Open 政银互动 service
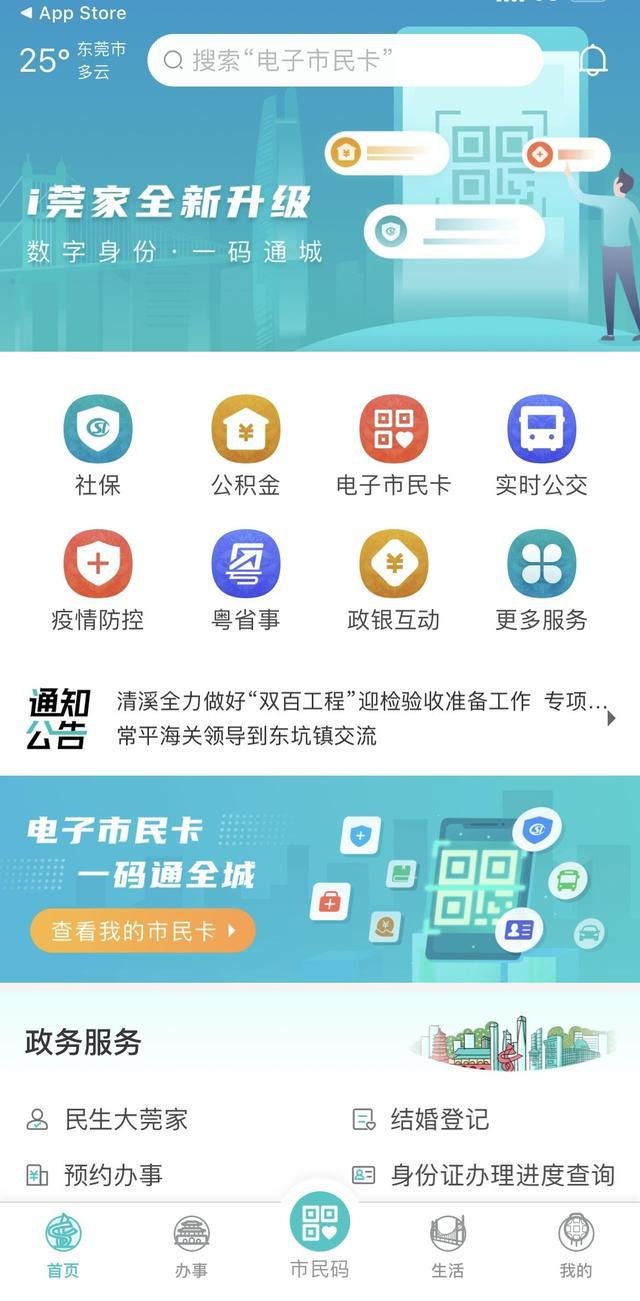Viewport: 640px width, 1301px height. click(394, 565)
